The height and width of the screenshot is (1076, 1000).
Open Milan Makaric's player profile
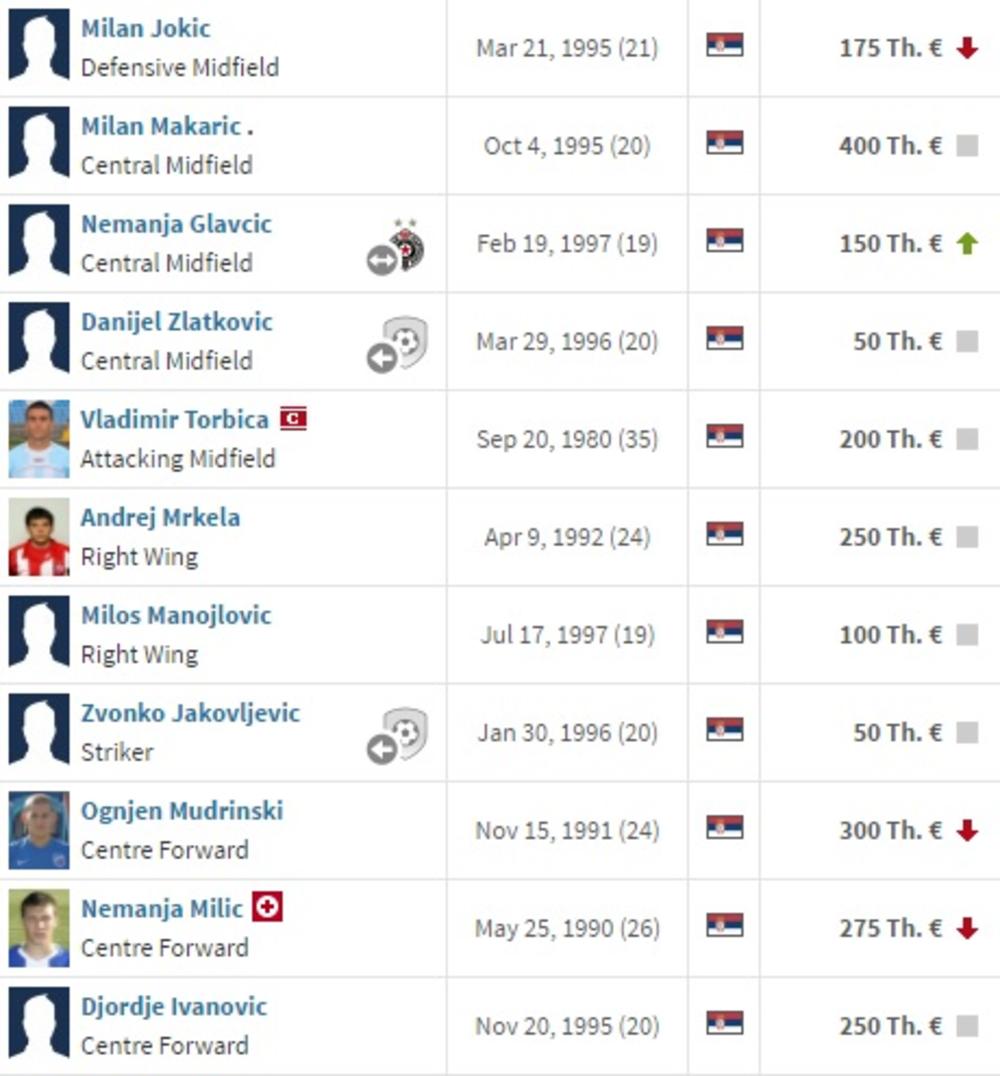(161, 126)
